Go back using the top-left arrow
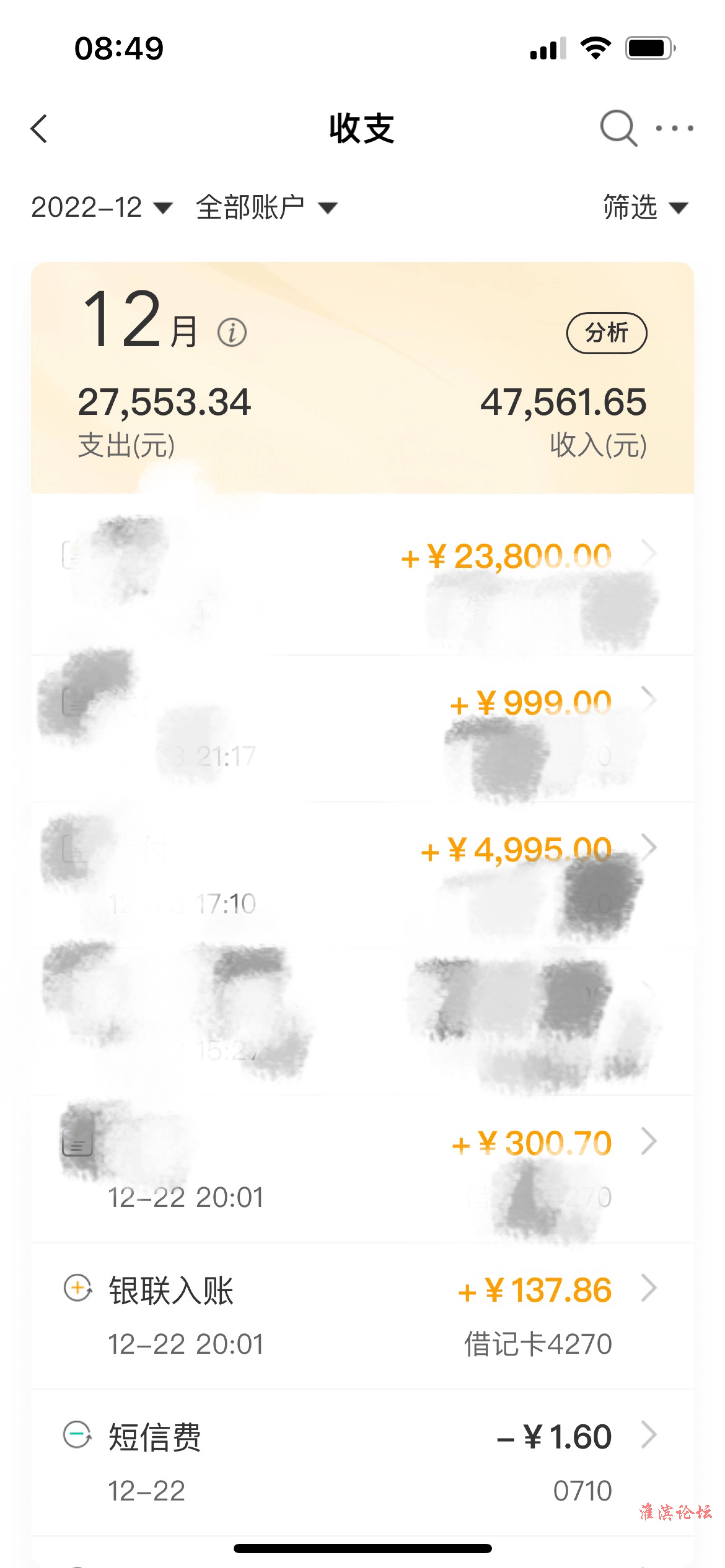Viewport: 725px width, 1568px height. pos(39,128)
